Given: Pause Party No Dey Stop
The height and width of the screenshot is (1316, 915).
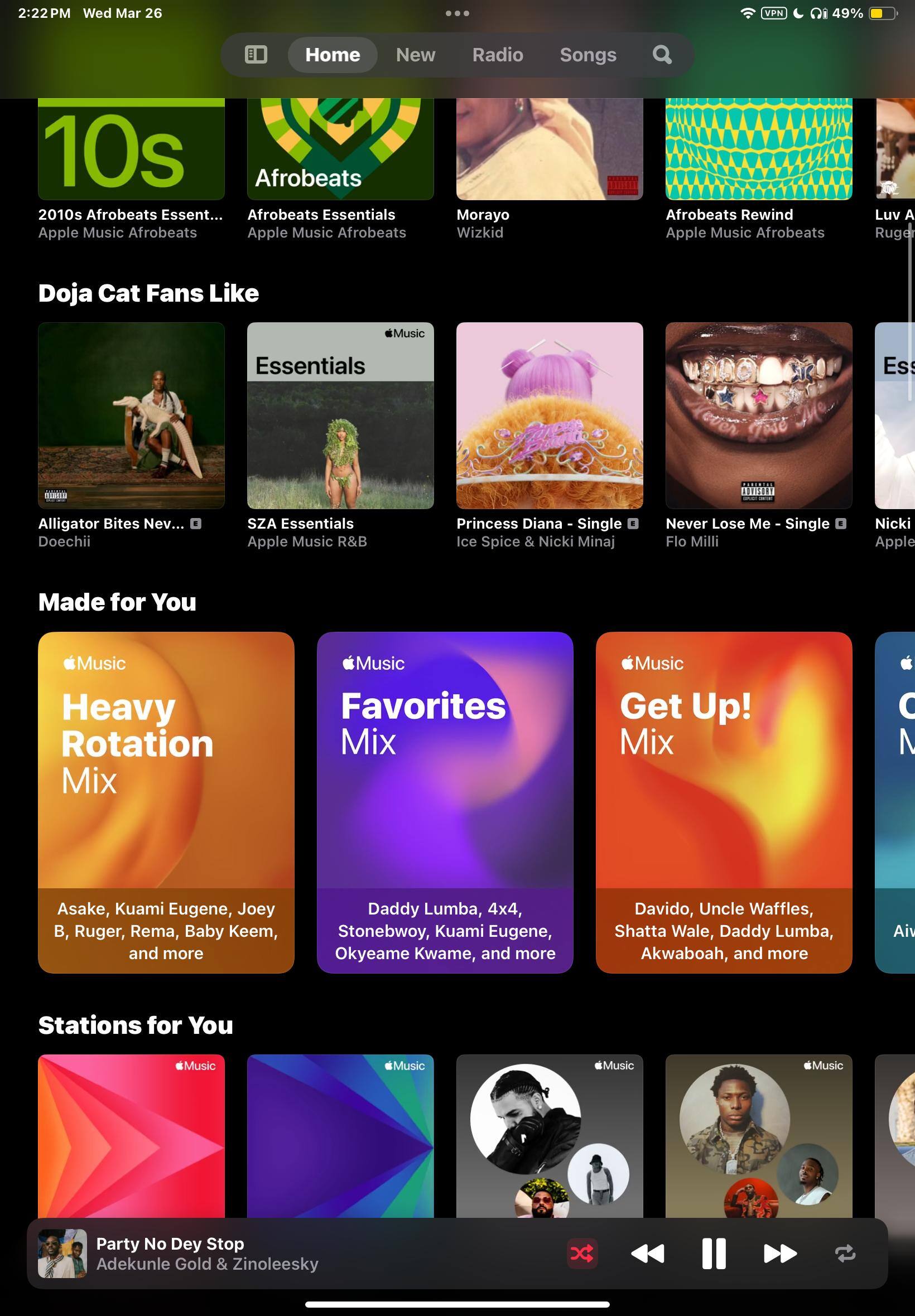Looking at the screenshot, I should point(713,1253).
